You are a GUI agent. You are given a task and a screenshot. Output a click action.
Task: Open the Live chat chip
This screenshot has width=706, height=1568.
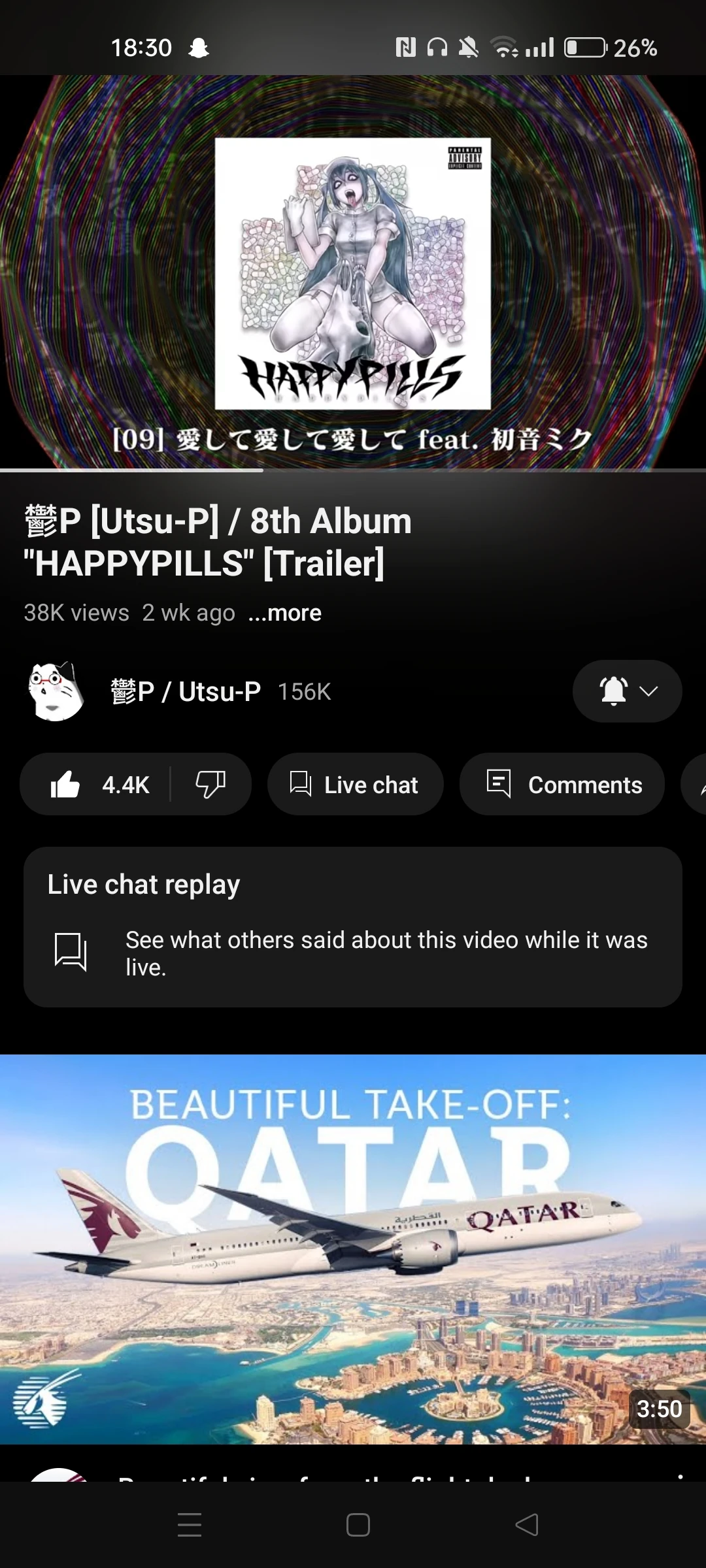pyautogui.click(x=355, y=784)
